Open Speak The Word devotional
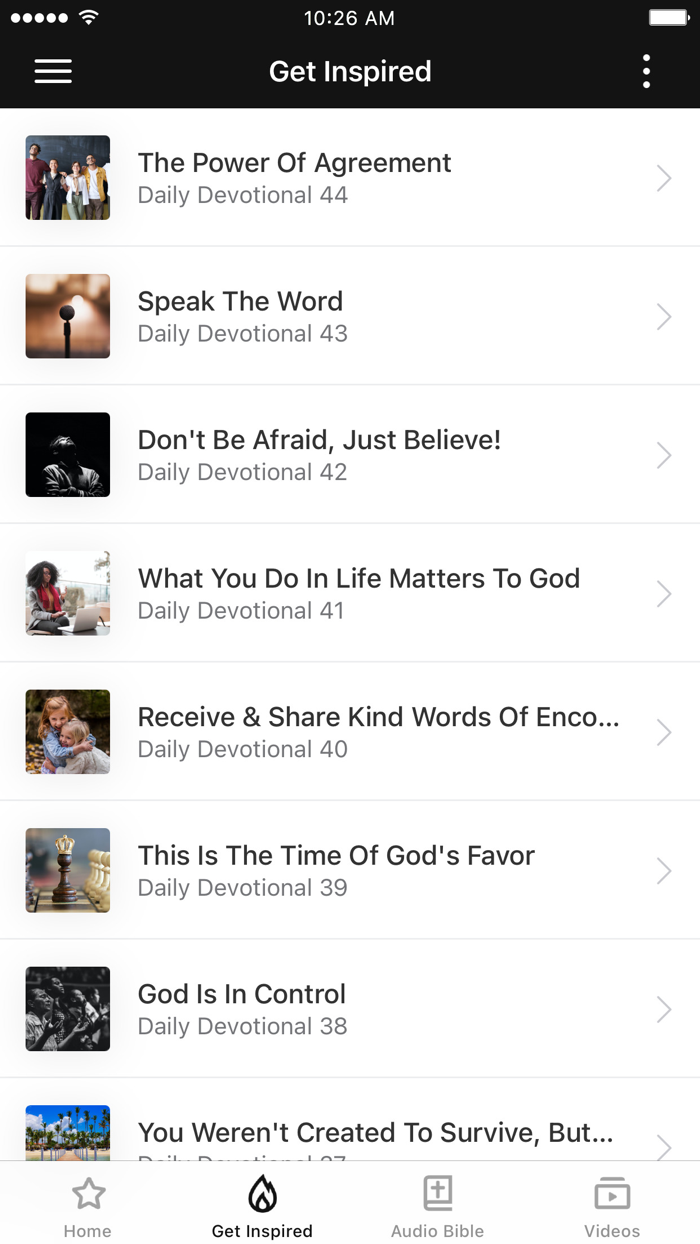Image resolution: width=700 pixels, height=1244 pixels. (x=350, y=316)
